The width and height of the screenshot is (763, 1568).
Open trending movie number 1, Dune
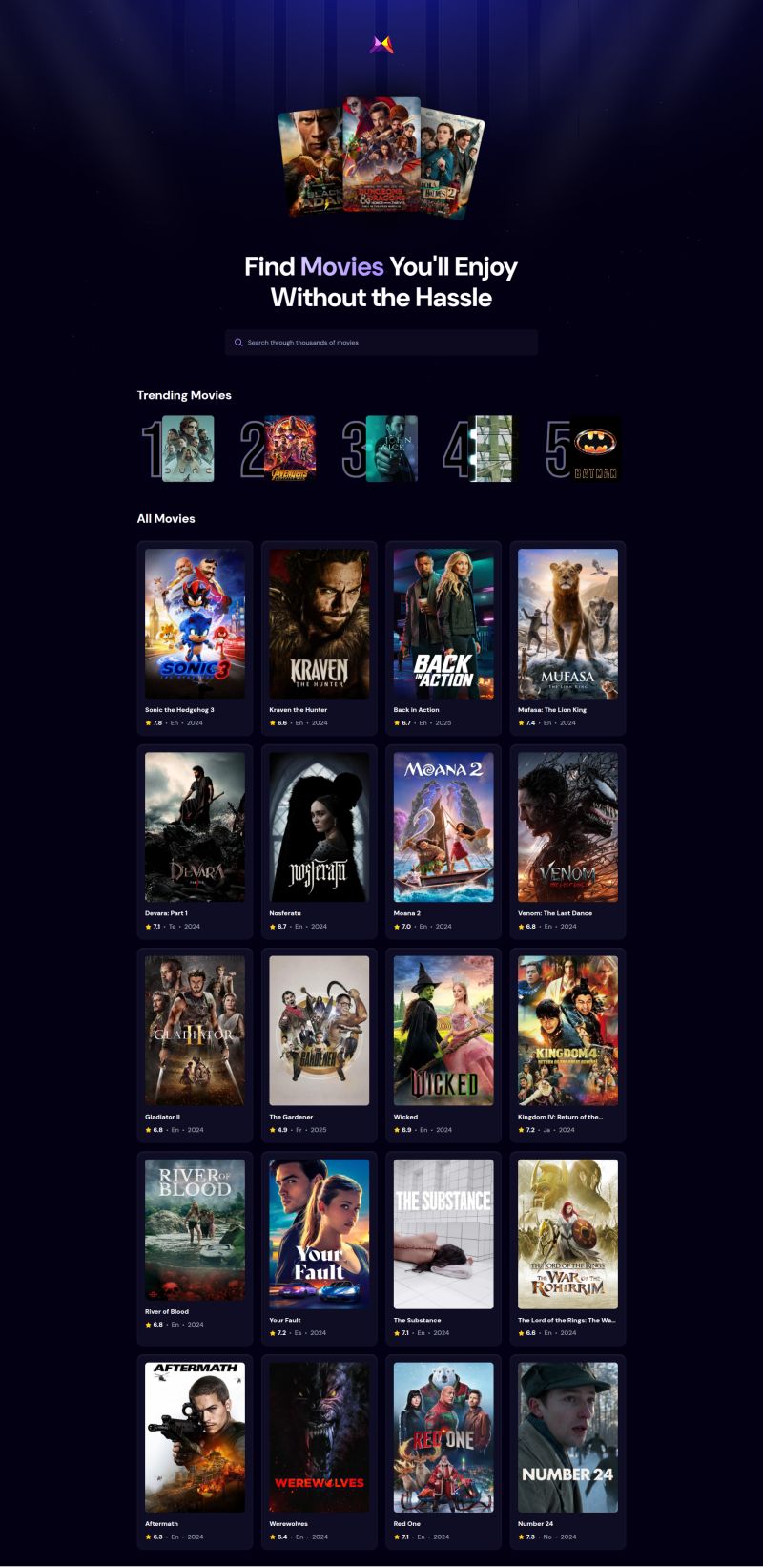188,449
